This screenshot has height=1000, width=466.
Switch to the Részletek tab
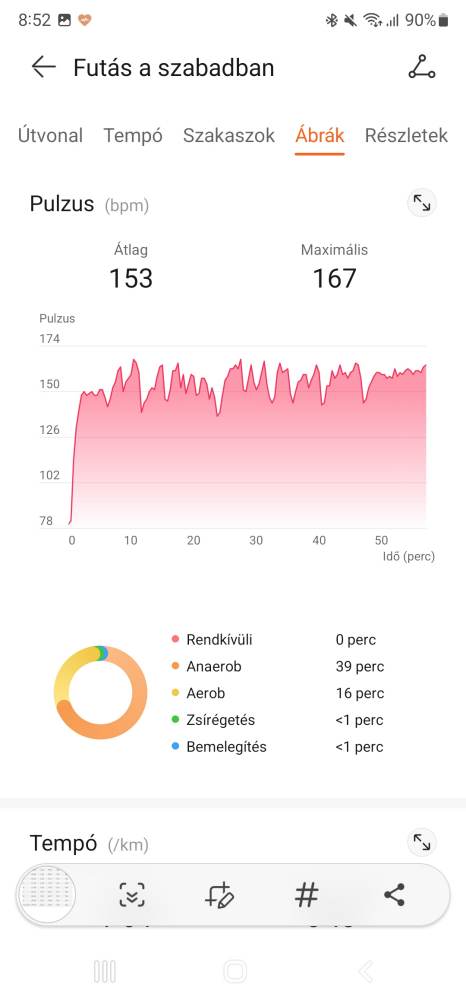point(406,135)
